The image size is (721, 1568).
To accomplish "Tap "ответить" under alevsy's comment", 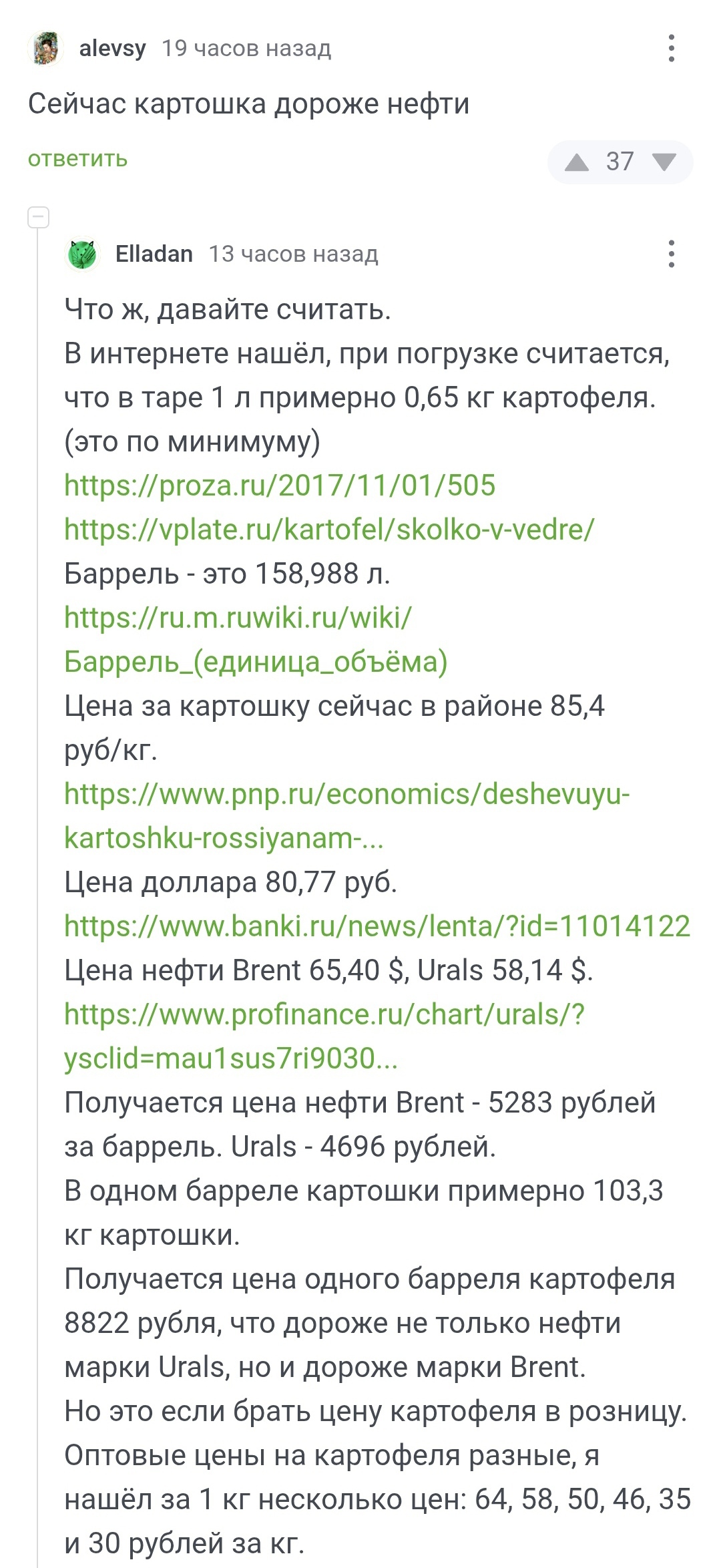I will click(77, 159).
